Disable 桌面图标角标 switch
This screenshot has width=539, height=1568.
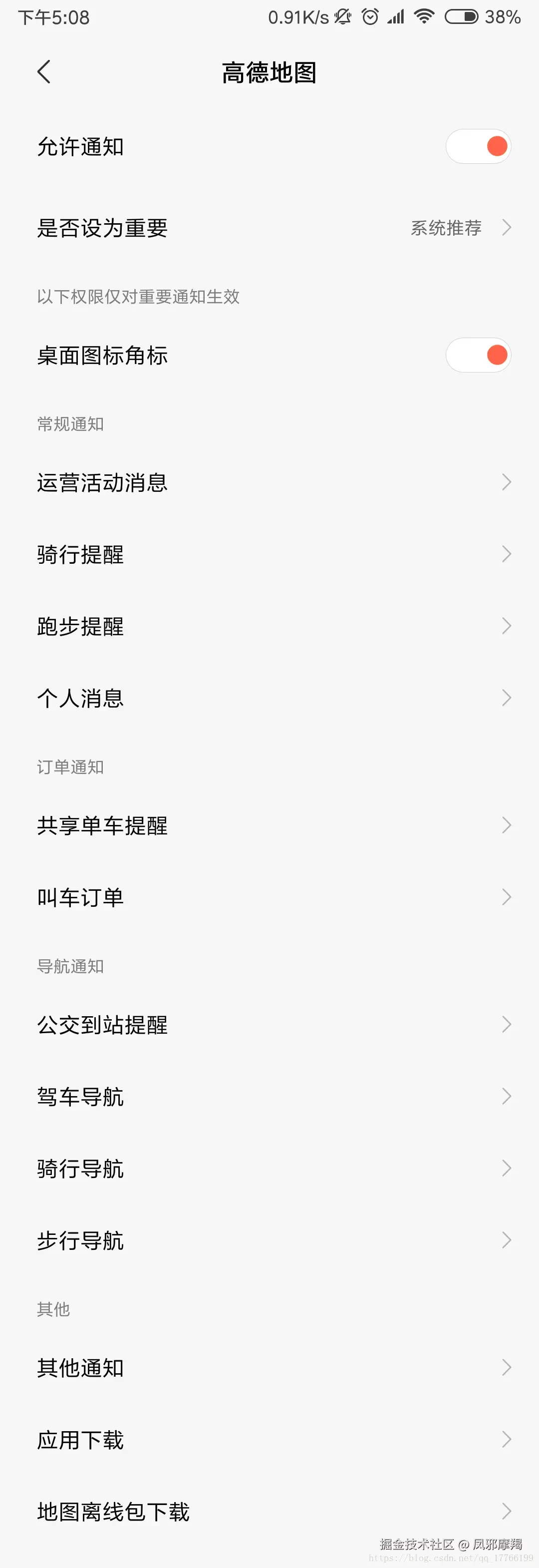(478, 356)
